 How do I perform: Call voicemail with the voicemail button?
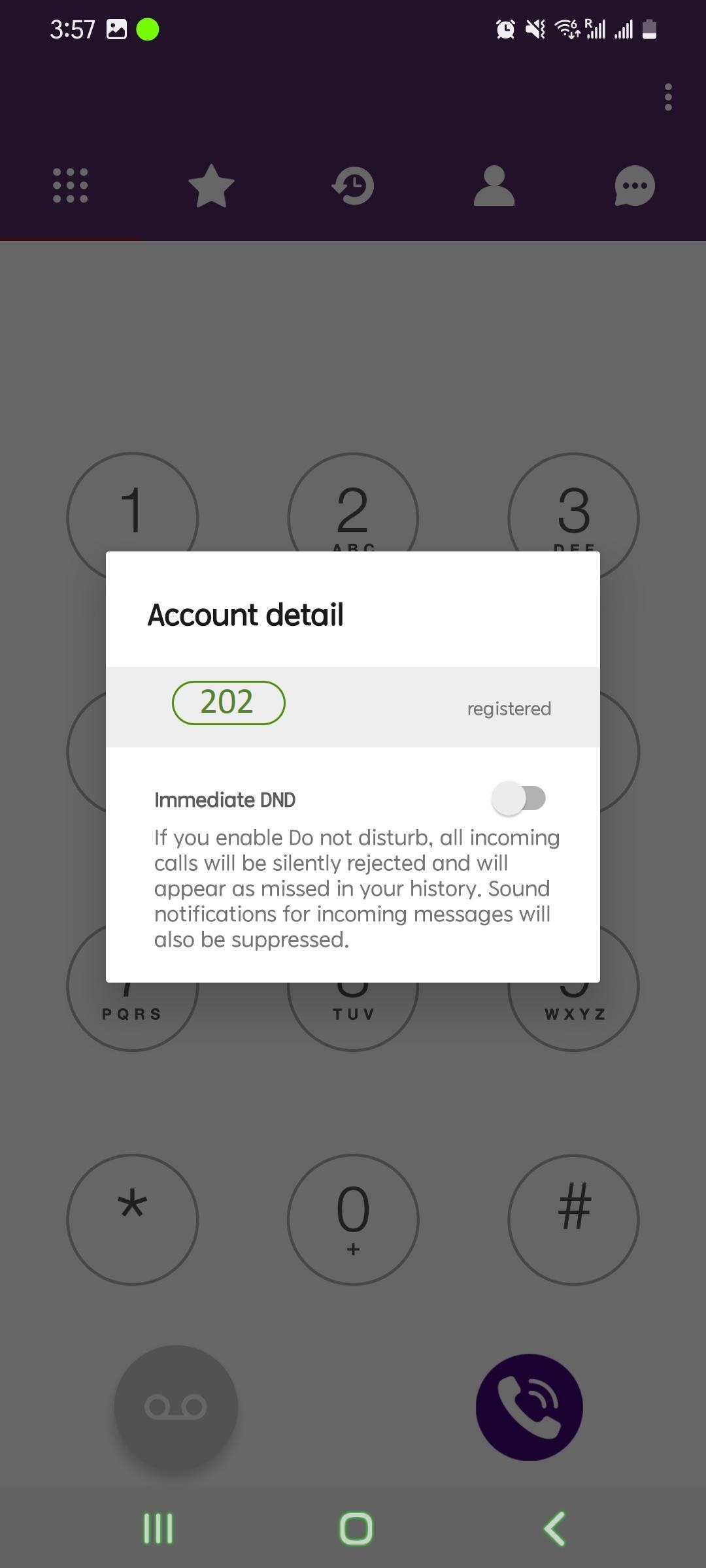pyautogui.click(x=176, y=1407)
